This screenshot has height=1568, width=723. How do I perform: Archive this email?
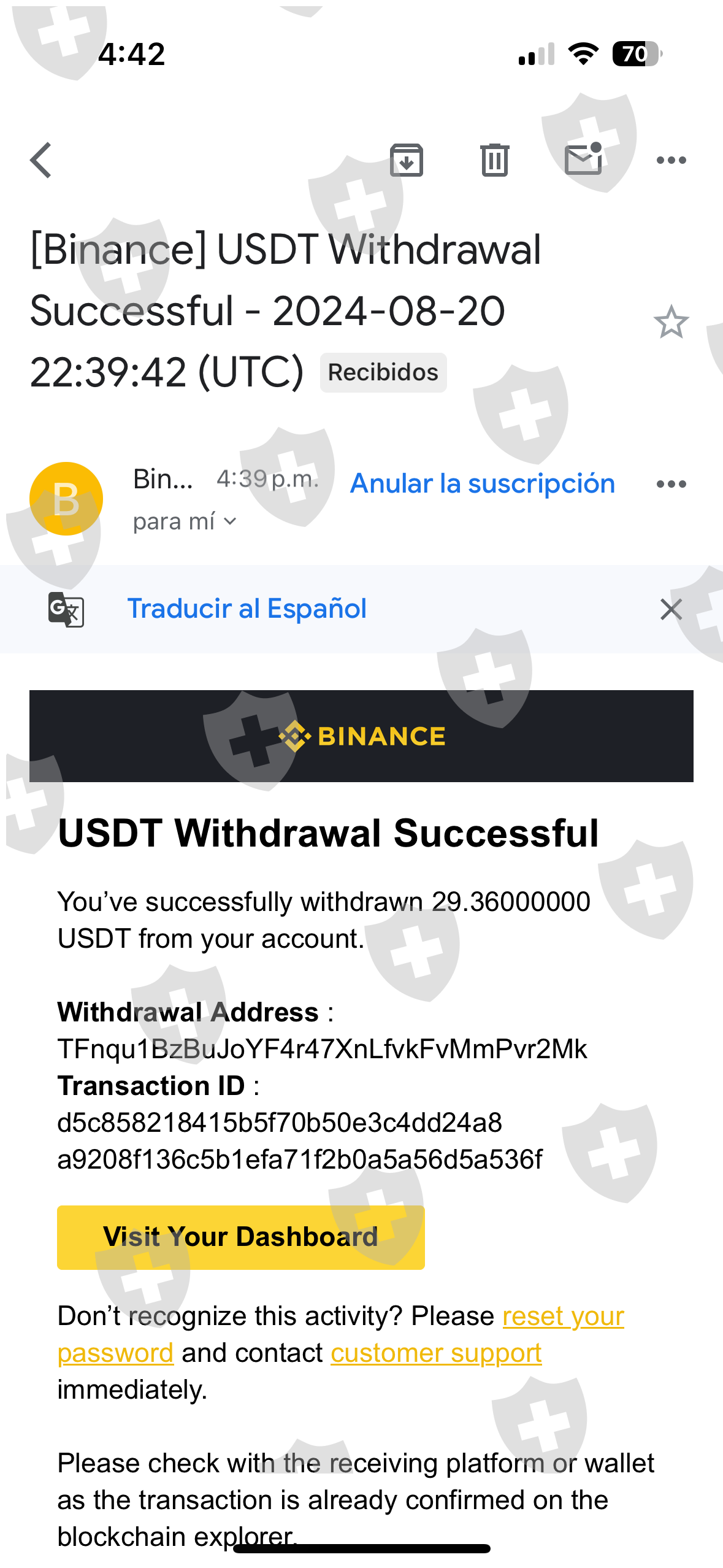pos(407,160)
